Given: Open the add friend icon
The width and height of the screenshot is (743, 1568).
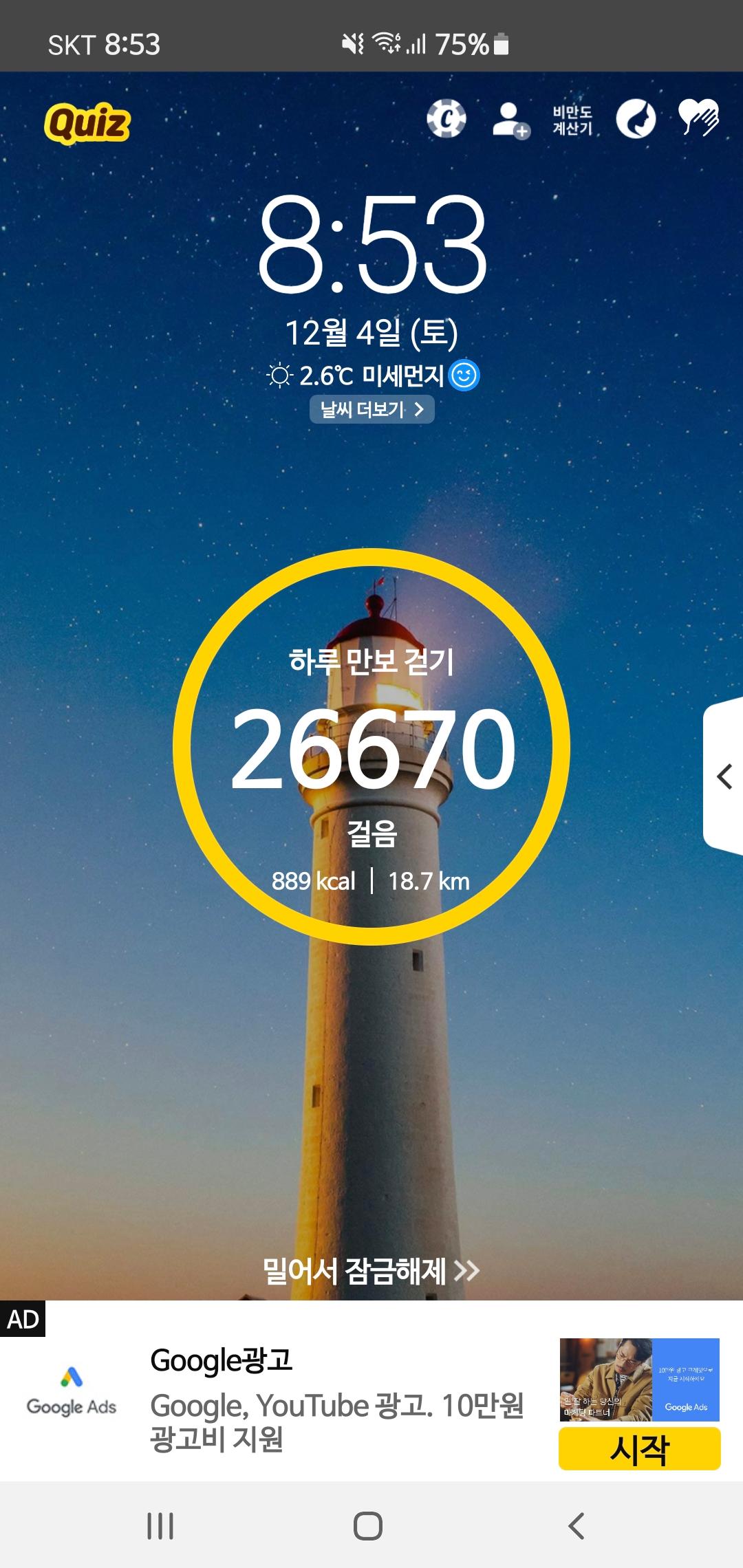Looking at the screenshot, I should [510, 120].
